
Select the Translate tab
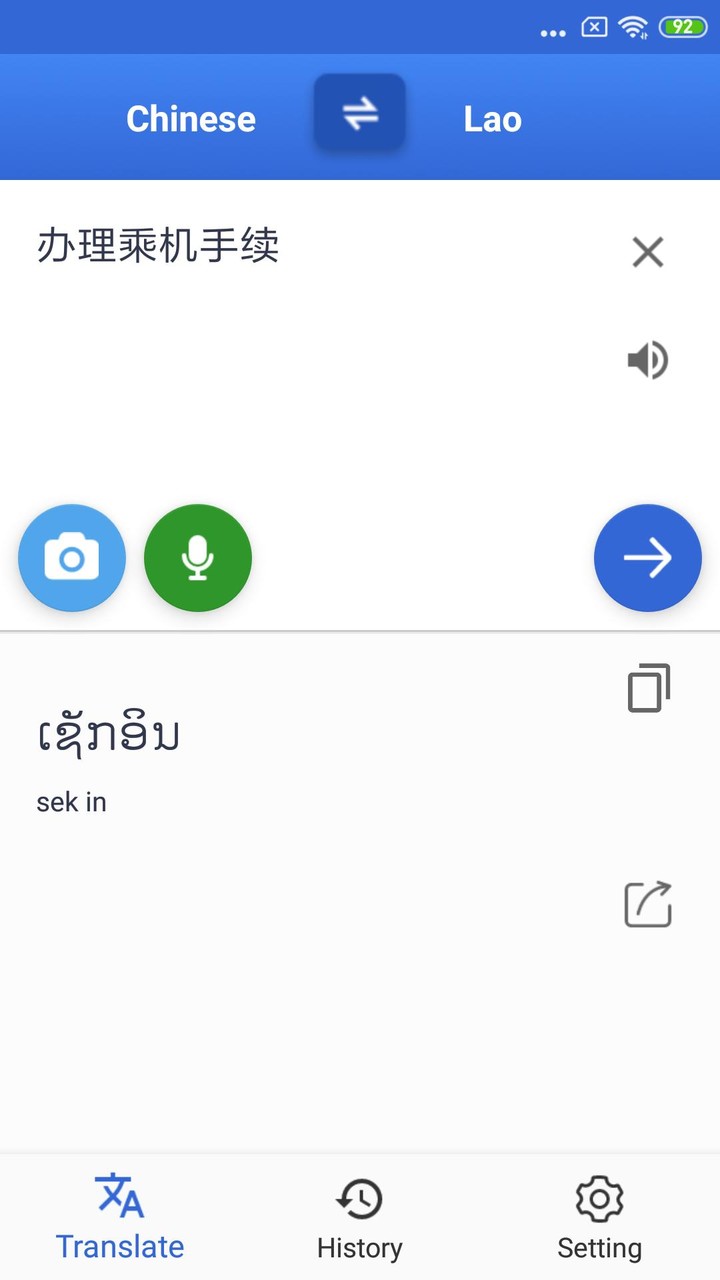tap(120, 1216)
